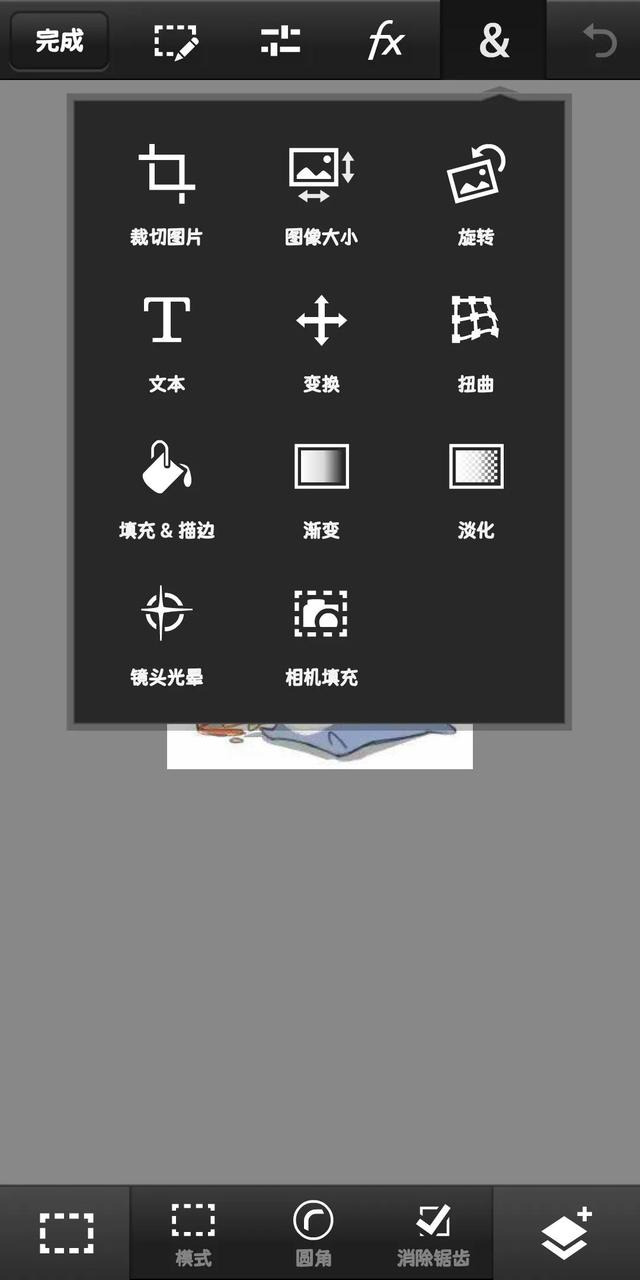Adjust the 圆角 rounded corner option
The width and height of the screenshot is (640, 1280).
tap(313, 1234)
